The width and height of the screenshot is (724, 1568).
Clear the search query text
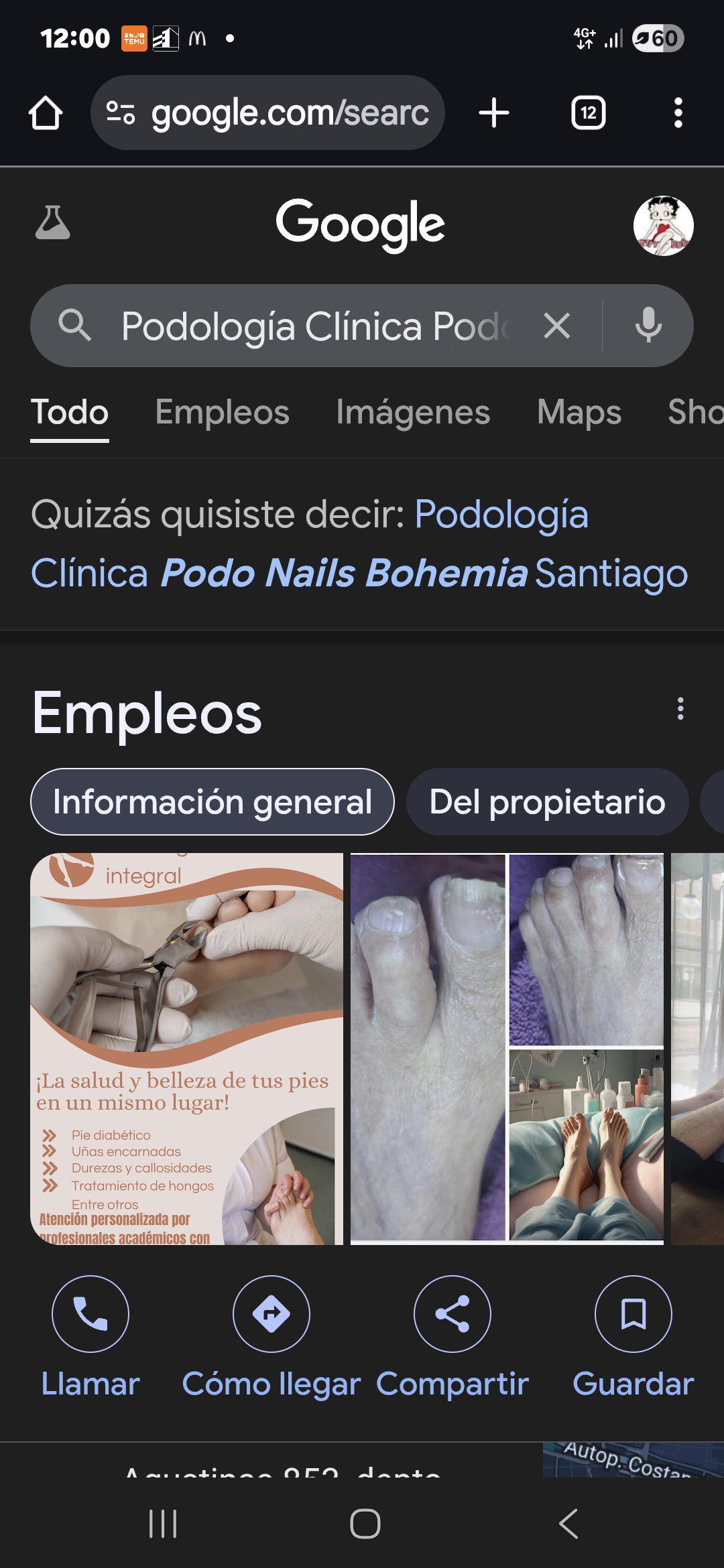(x=557, y=326)
